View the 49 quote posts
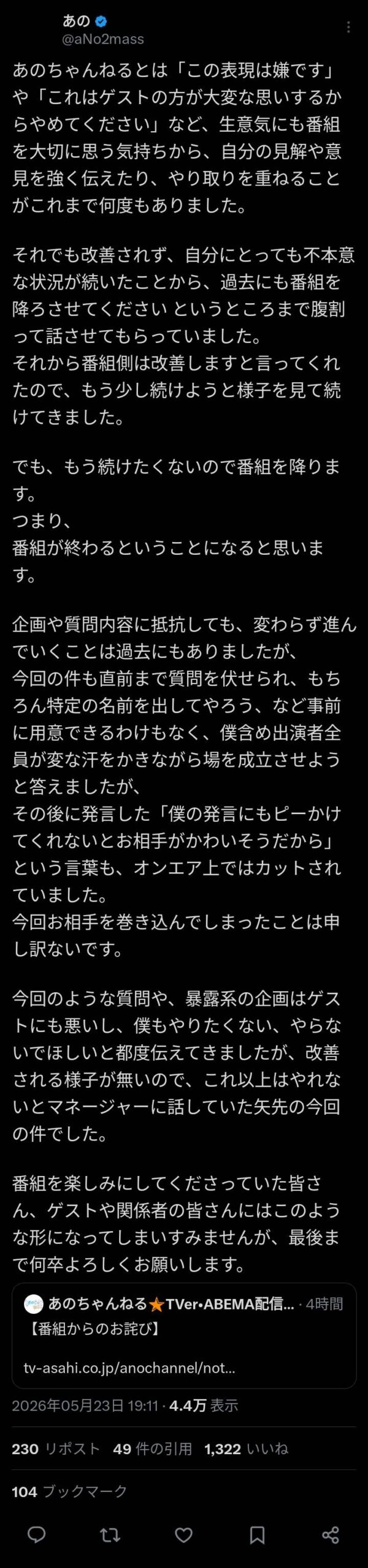The width and height of the screenshot is (368, 1568). [152, 1449]
